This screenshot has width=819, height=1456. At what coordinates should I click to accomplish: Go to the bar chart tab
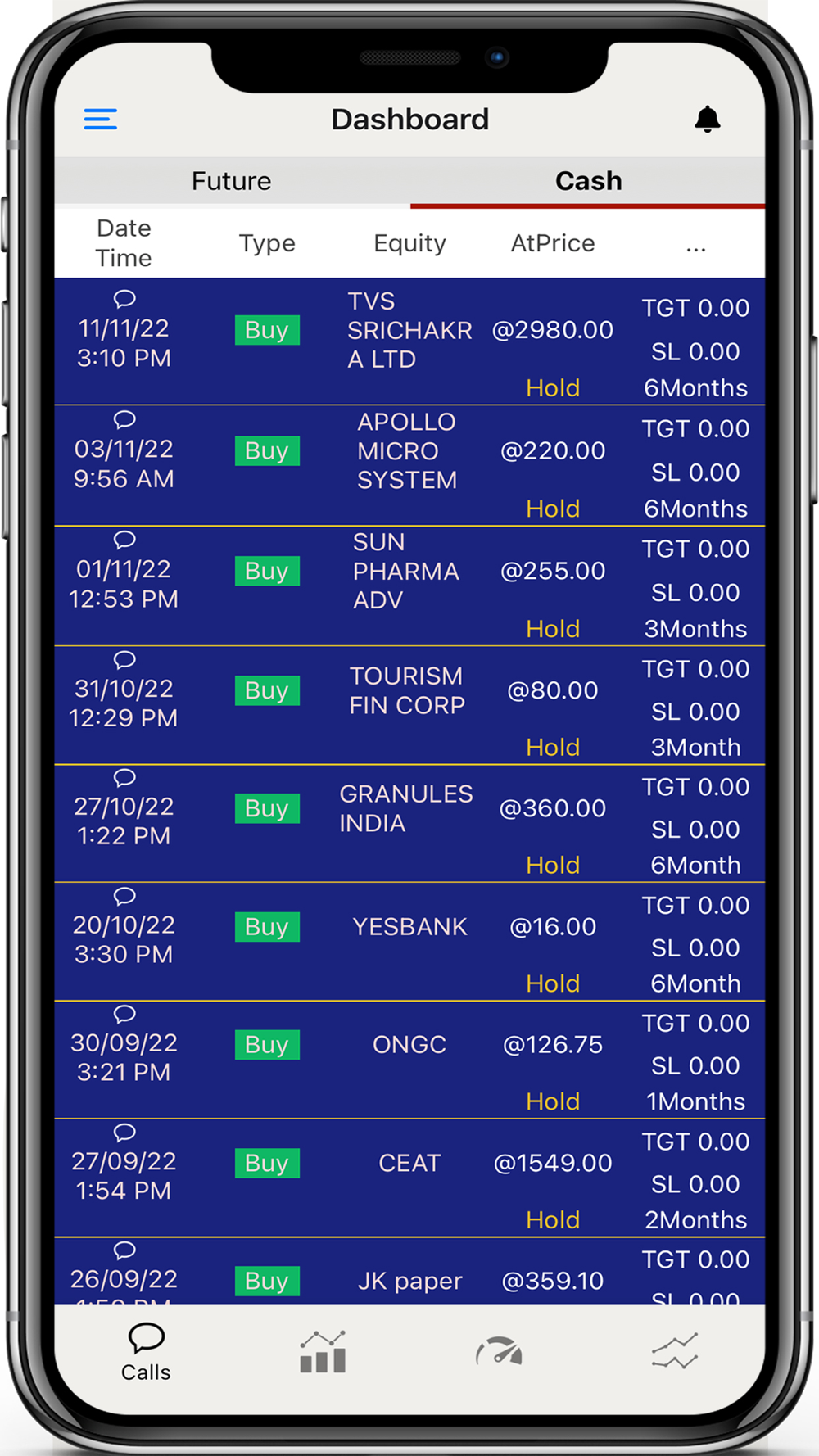point(323,1353)
